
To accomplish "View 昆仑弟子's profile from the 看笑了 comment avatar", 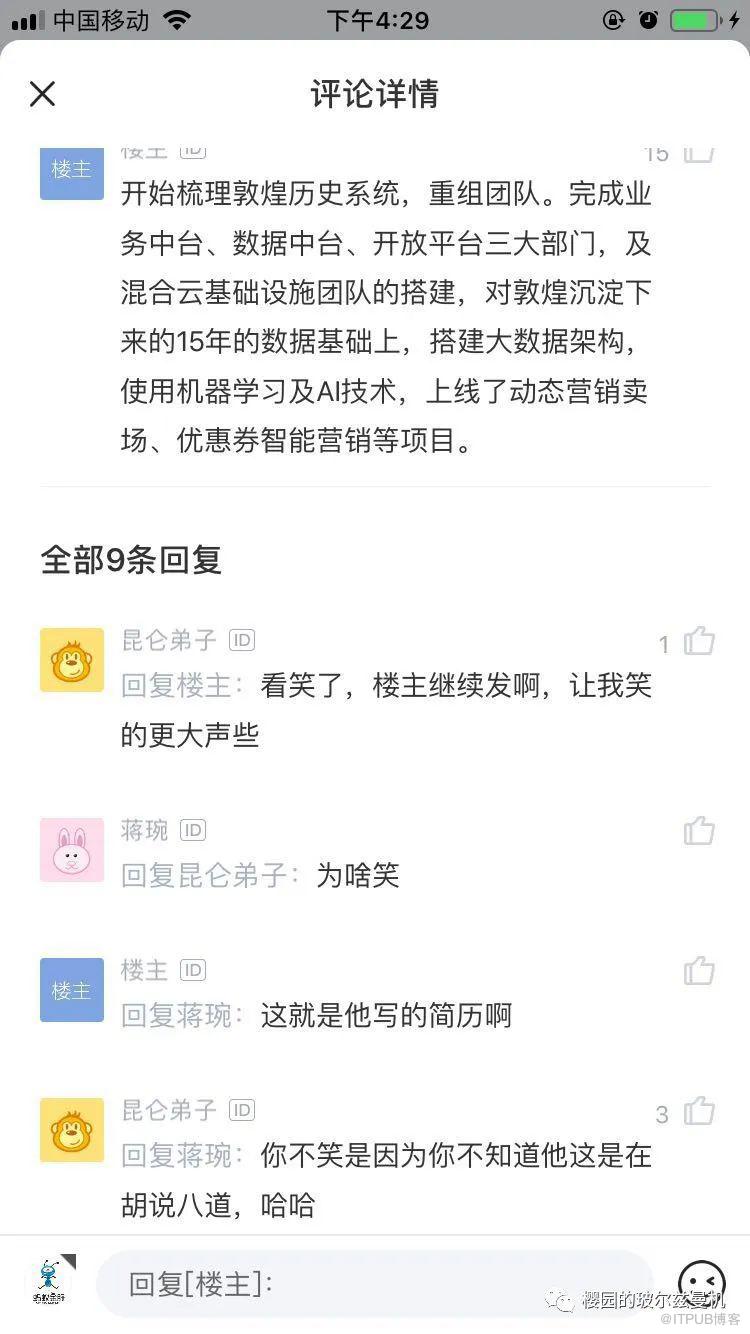I will (72, 660).
